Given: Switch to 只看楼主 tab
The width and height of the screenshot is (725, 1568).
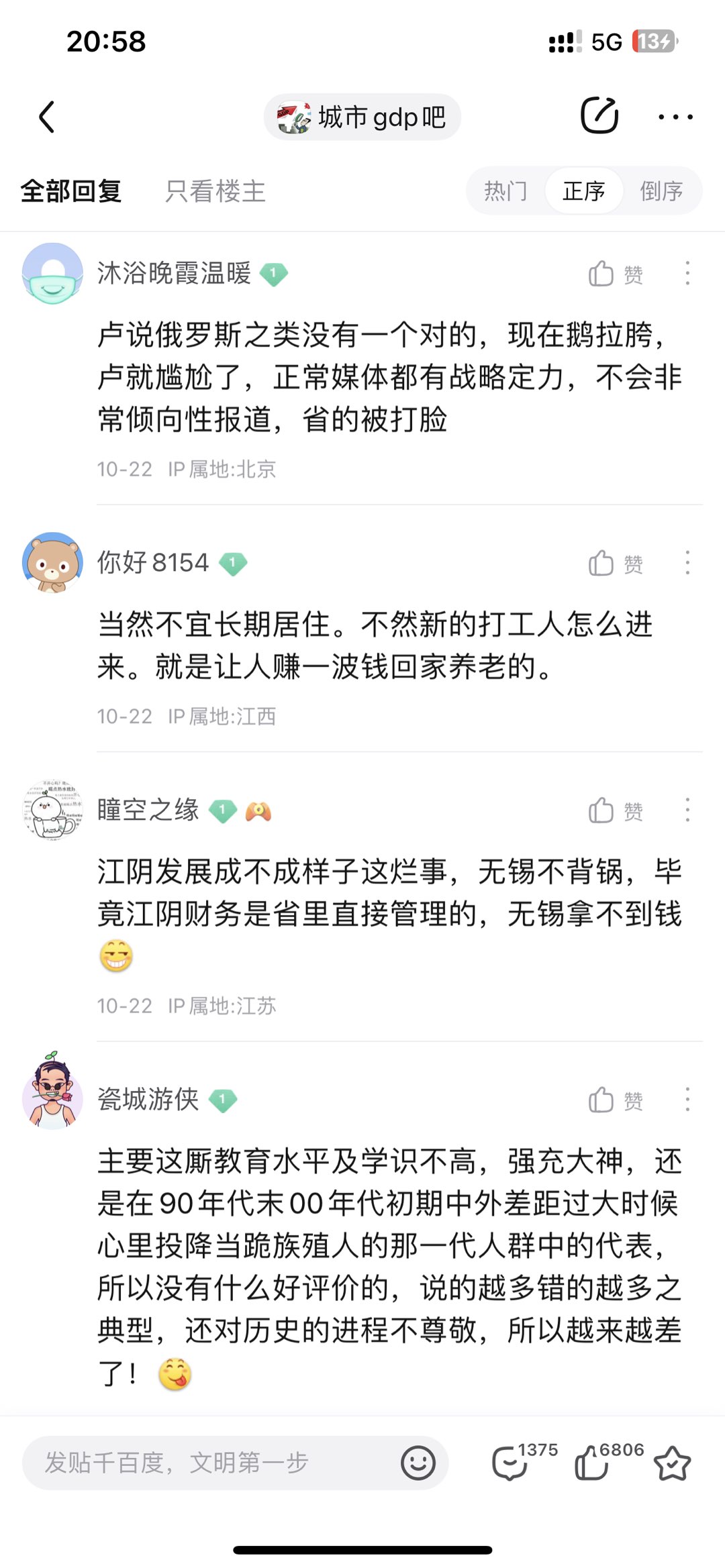Looking at the screenshot, I should 215,191.
